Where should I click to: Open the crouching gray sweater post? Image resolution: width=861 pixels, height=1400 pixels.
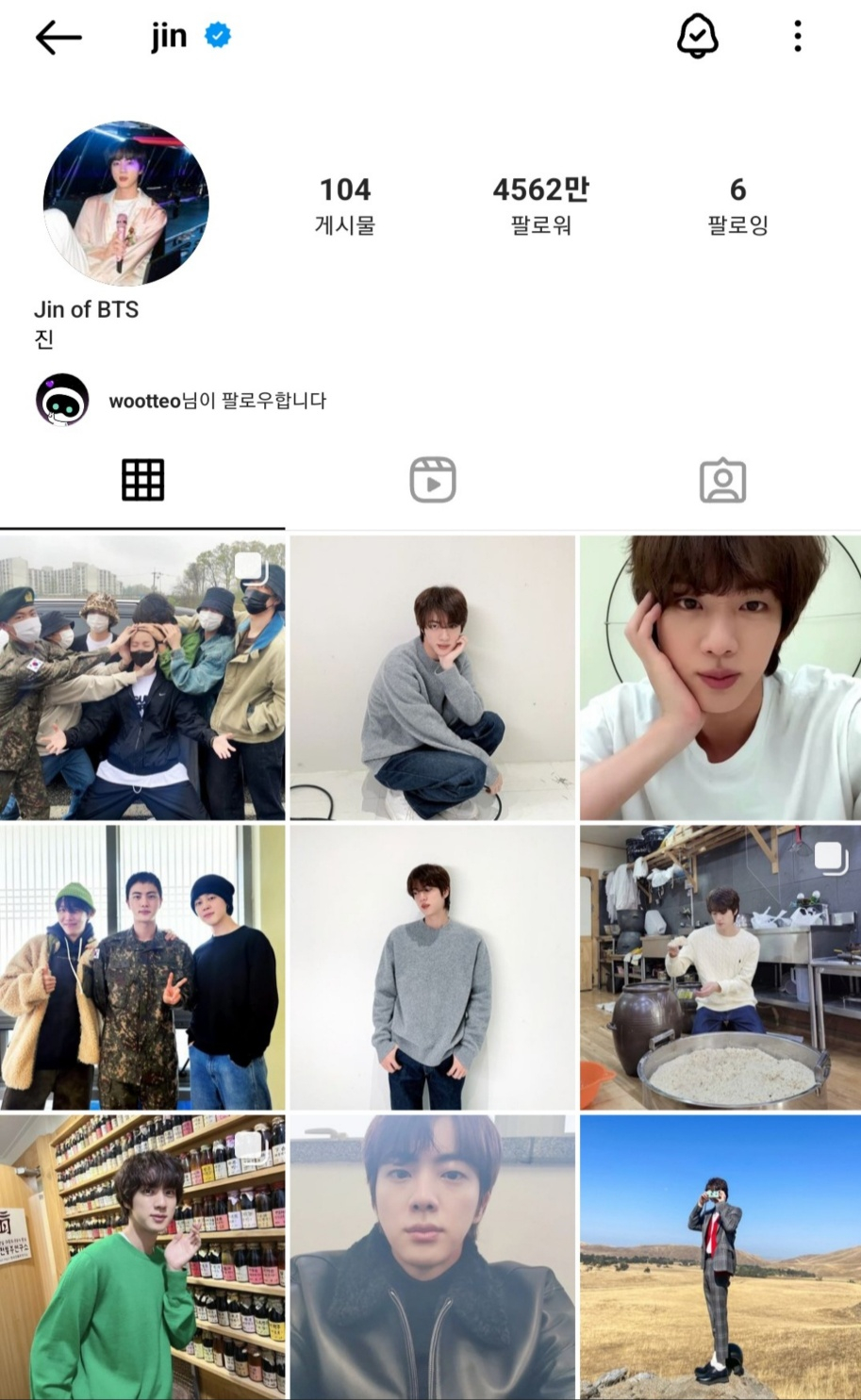tap(432, 678)
